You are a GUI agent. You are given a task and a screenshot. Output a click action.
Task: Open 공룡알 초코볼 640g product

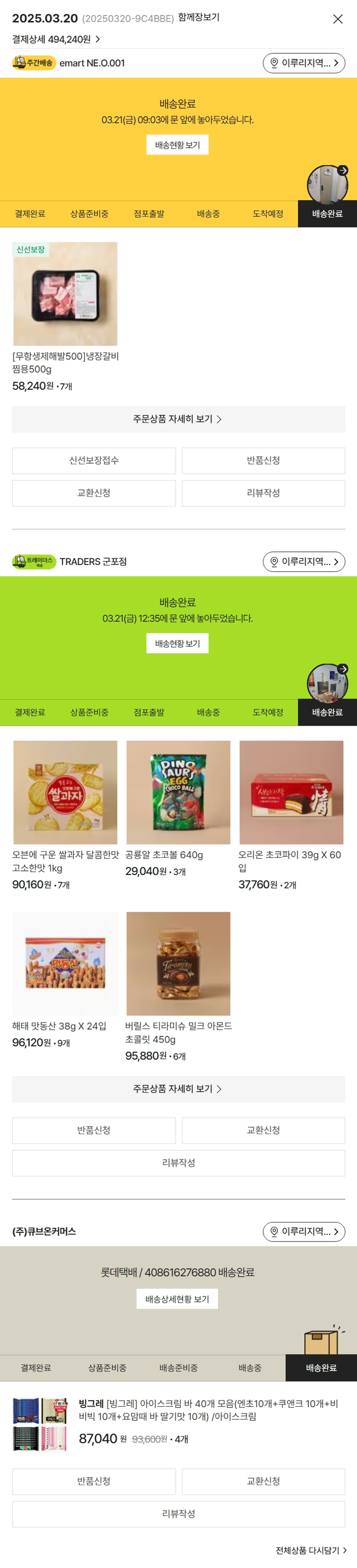tap(178, 792)
